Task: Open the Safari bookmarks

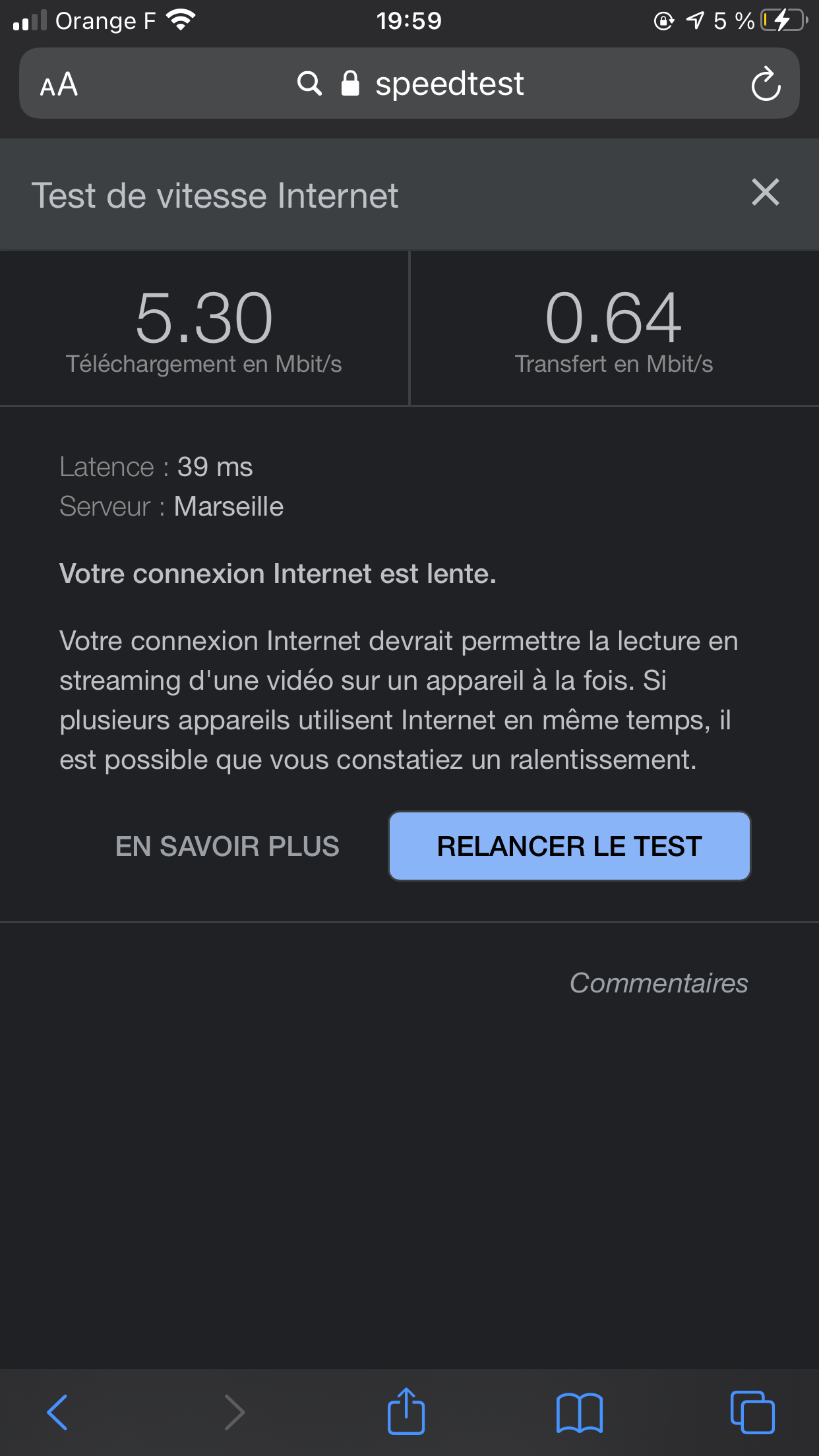Action: [579, 1412]
